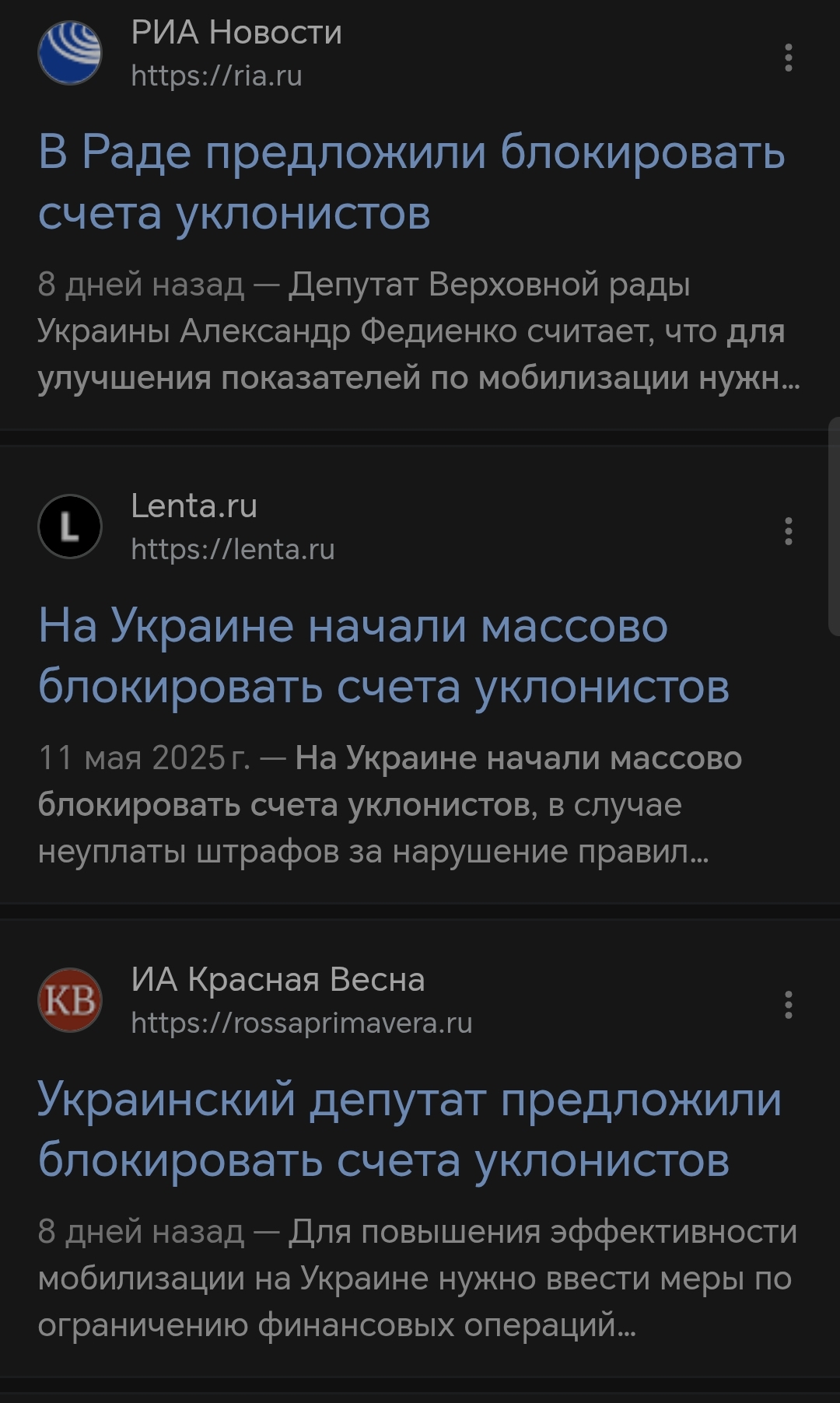Open the overflow menu for the Lenta.ru result
The image size is (840, 1403).
[x=788, y=531]
